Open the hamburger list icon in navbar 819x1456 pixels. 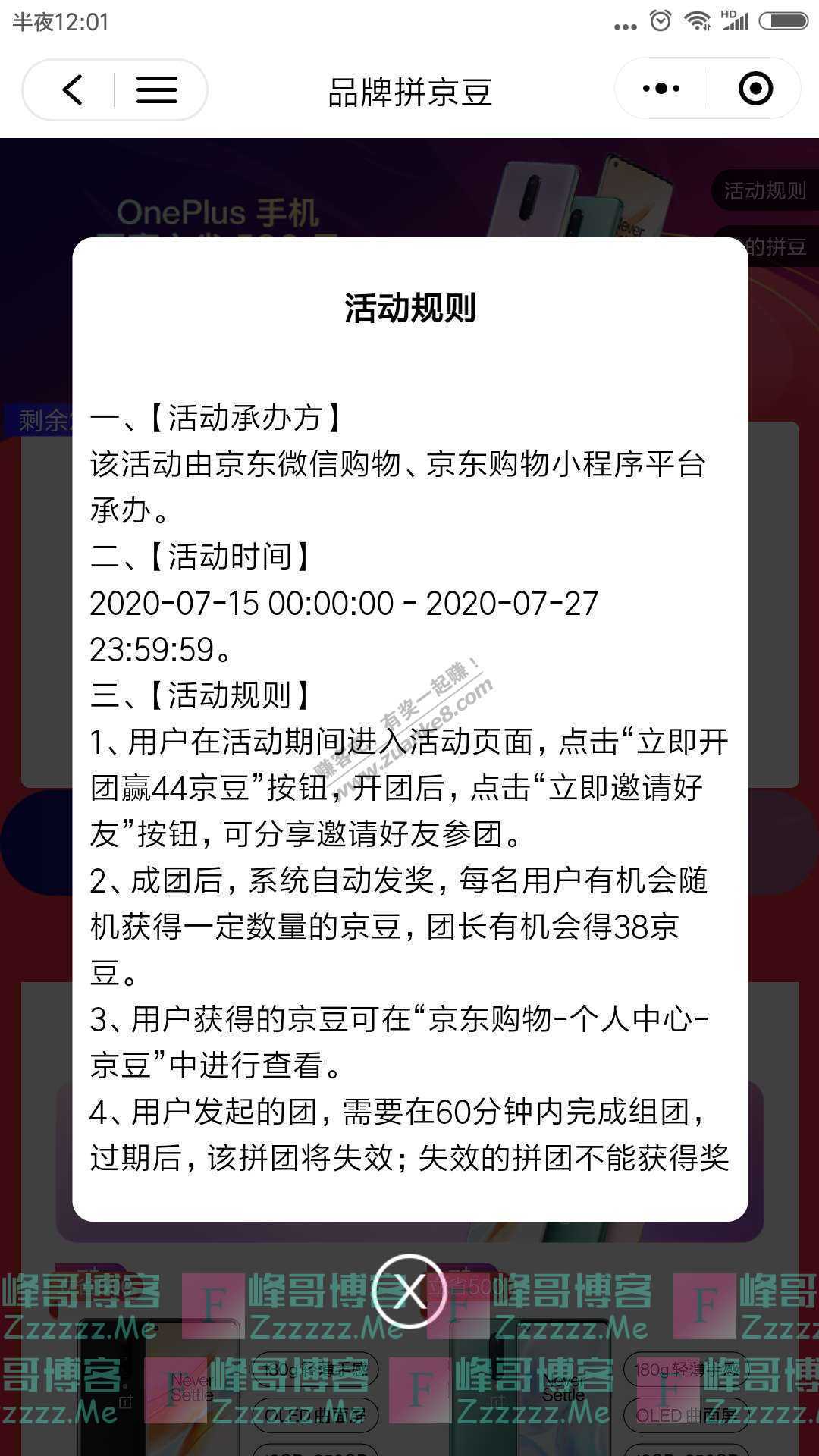pos(155,89)
